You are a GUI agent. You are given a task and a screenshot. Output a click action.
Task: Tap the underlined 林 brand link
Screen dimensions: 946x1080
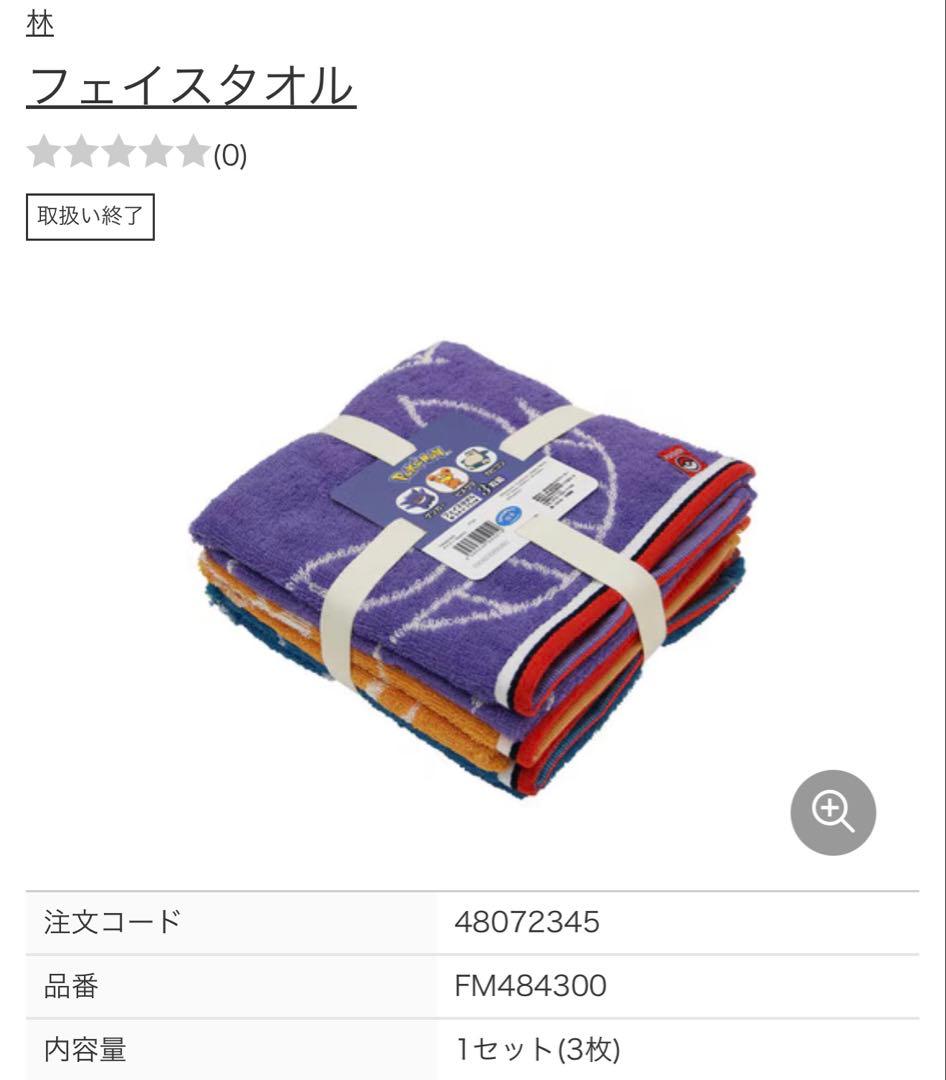[x=40, y=25]
